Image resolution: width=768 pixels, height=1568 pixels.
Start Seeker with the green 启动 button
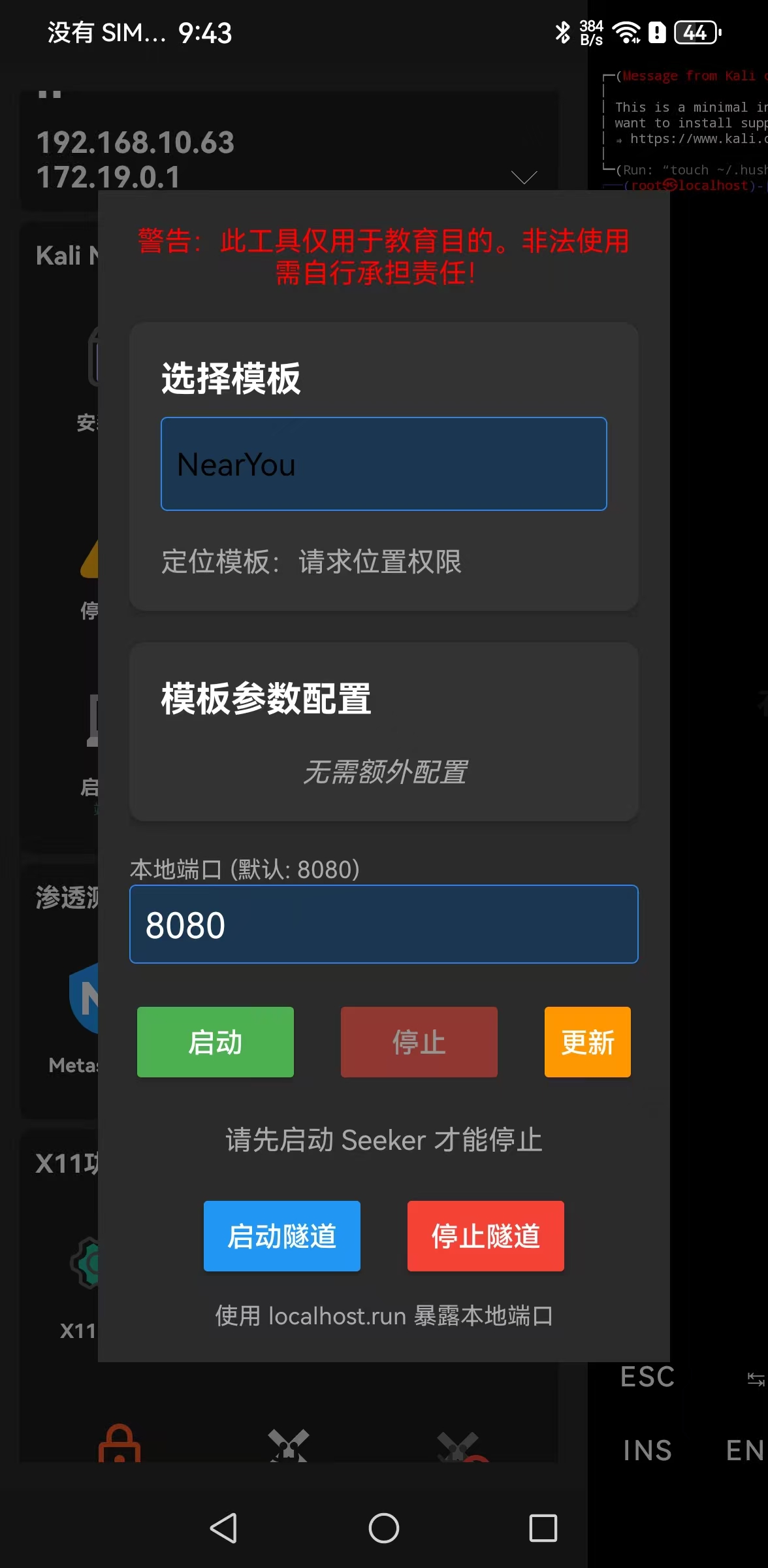[215, 1042]
